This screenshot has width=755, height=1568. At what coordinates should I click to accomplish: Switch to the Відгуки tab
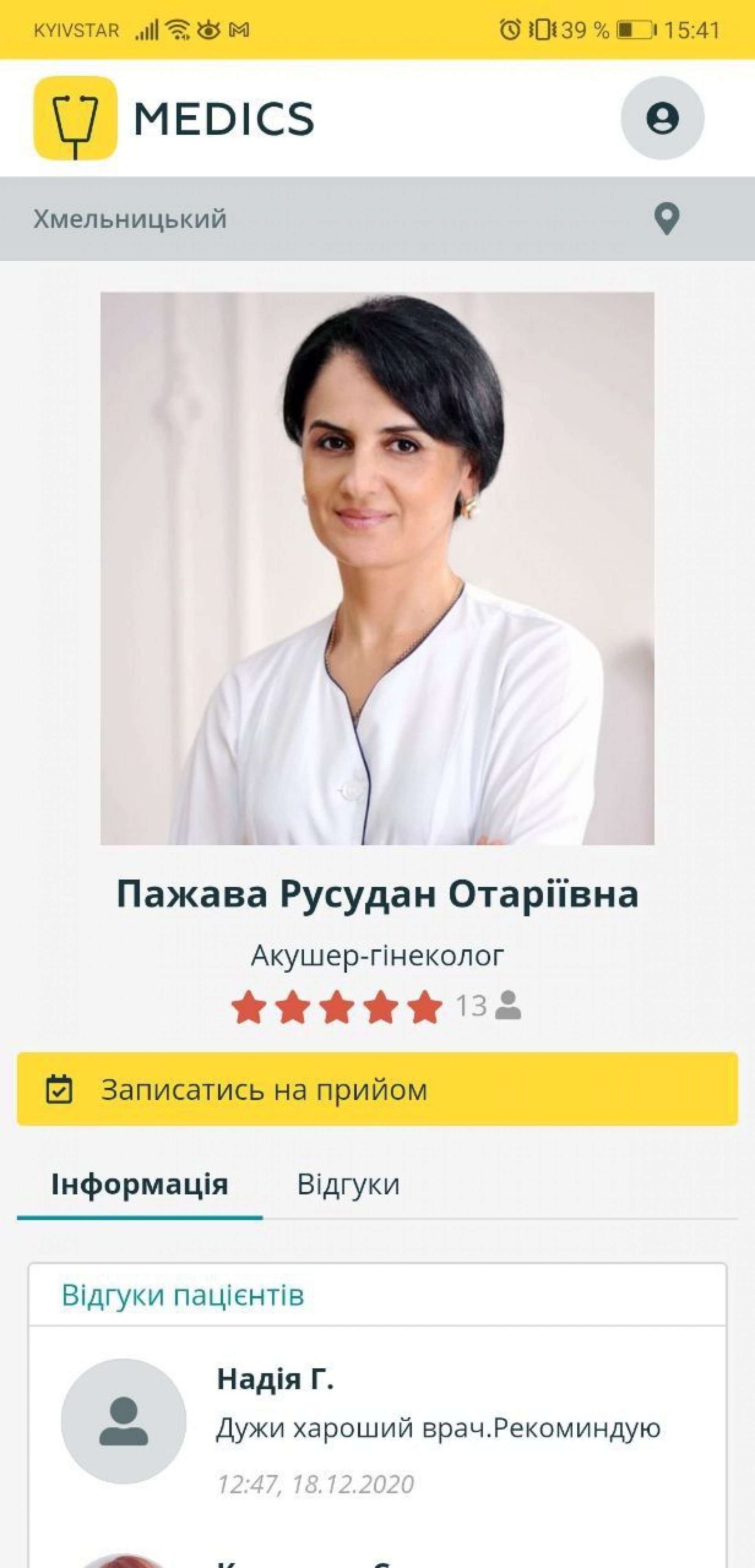click(348, 1184)
